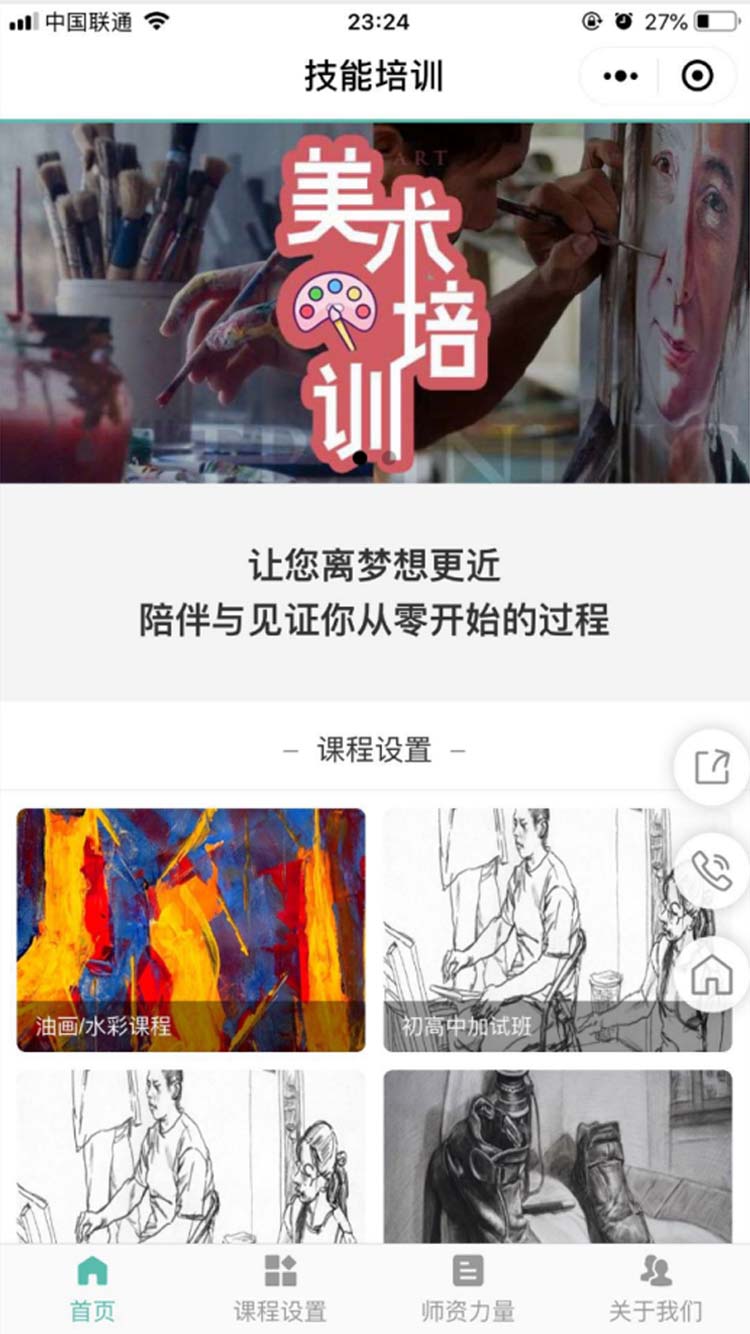Switch to the 课程设置 tab

[x=280, y=1290]
